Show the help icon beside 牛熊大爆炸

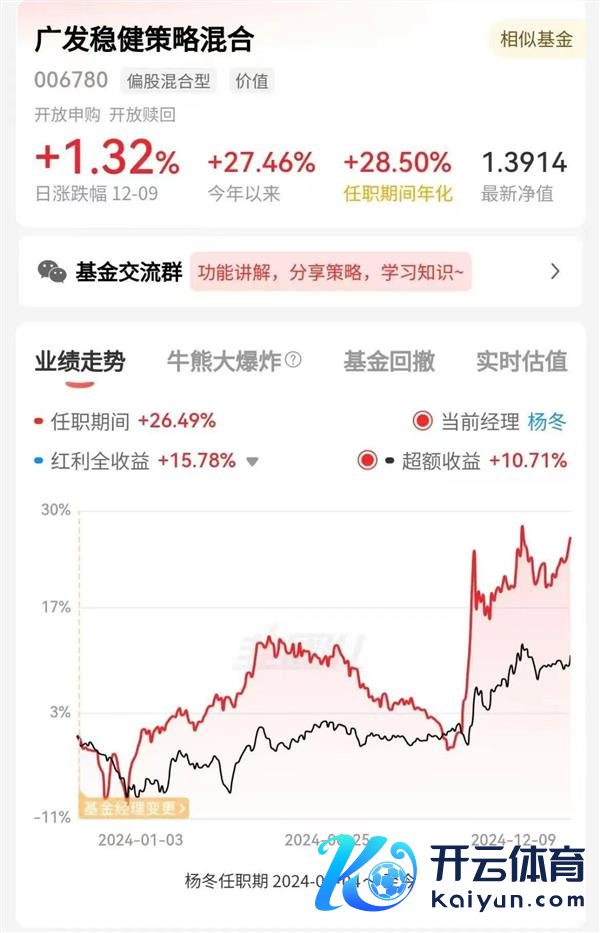[293, 361]
